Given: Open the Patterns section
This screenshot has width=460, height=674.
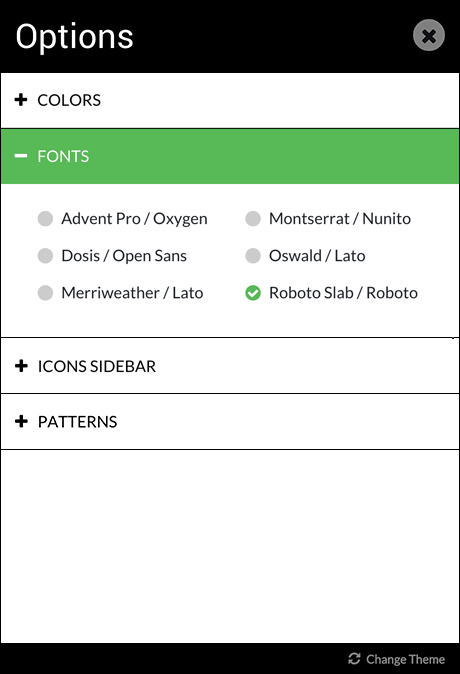Looking at the screenshot, I should pos(230,422).
